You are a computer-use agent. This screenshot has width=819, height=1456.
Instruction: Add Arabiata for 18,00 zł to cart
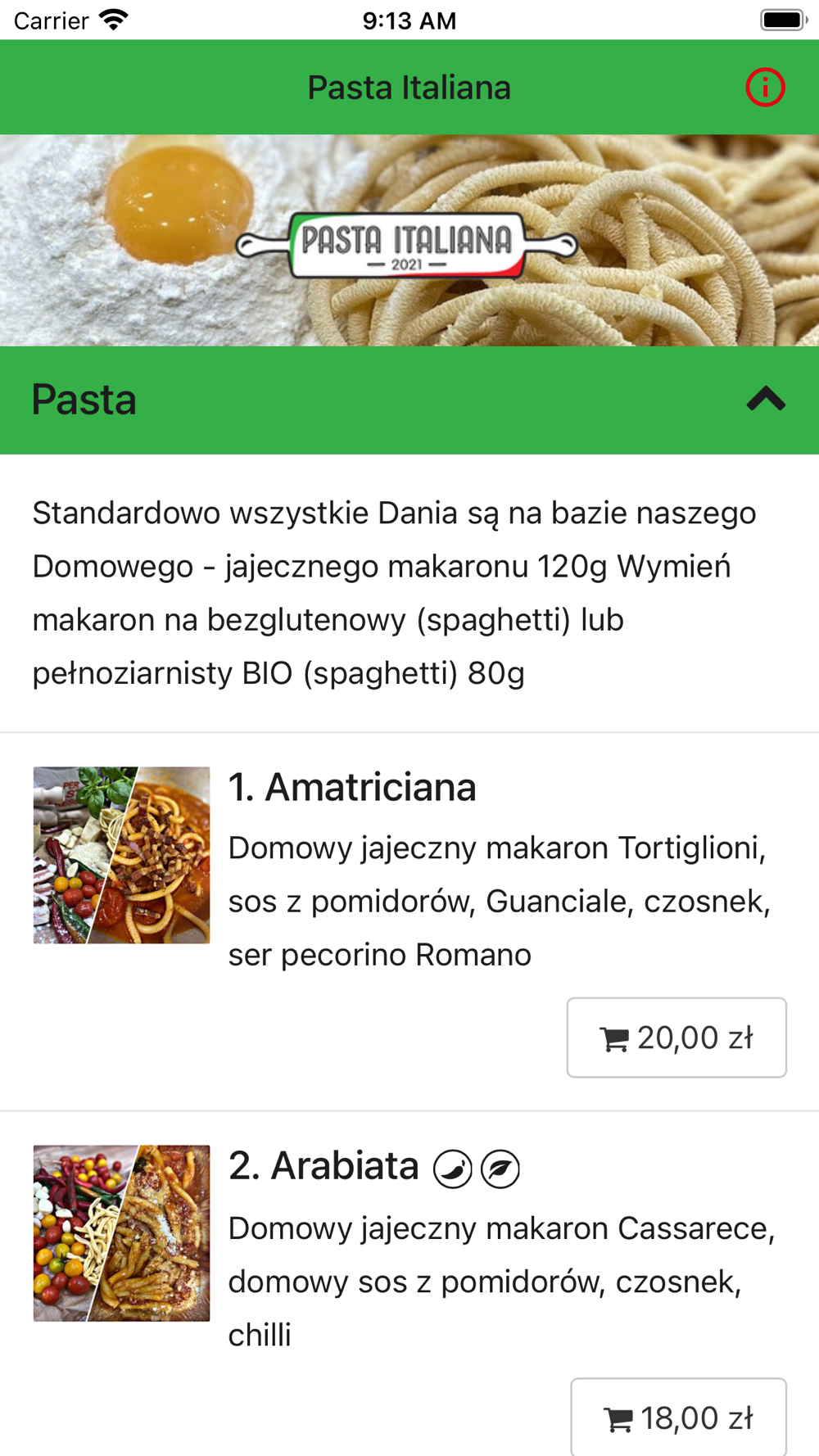(678, 1418)
